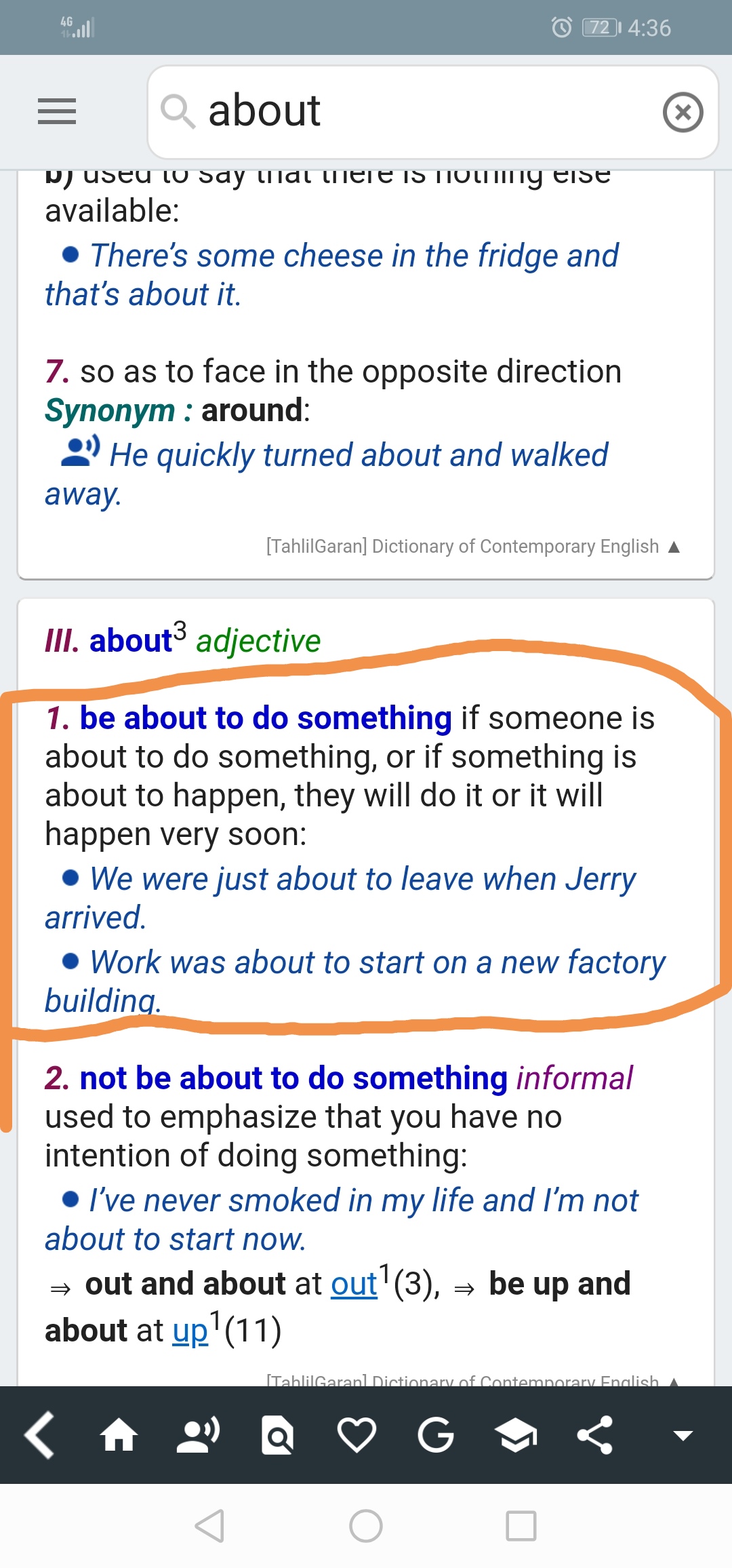Add this word to favorites
This screenshot has height=1568, width=732.
[357, 1434]
